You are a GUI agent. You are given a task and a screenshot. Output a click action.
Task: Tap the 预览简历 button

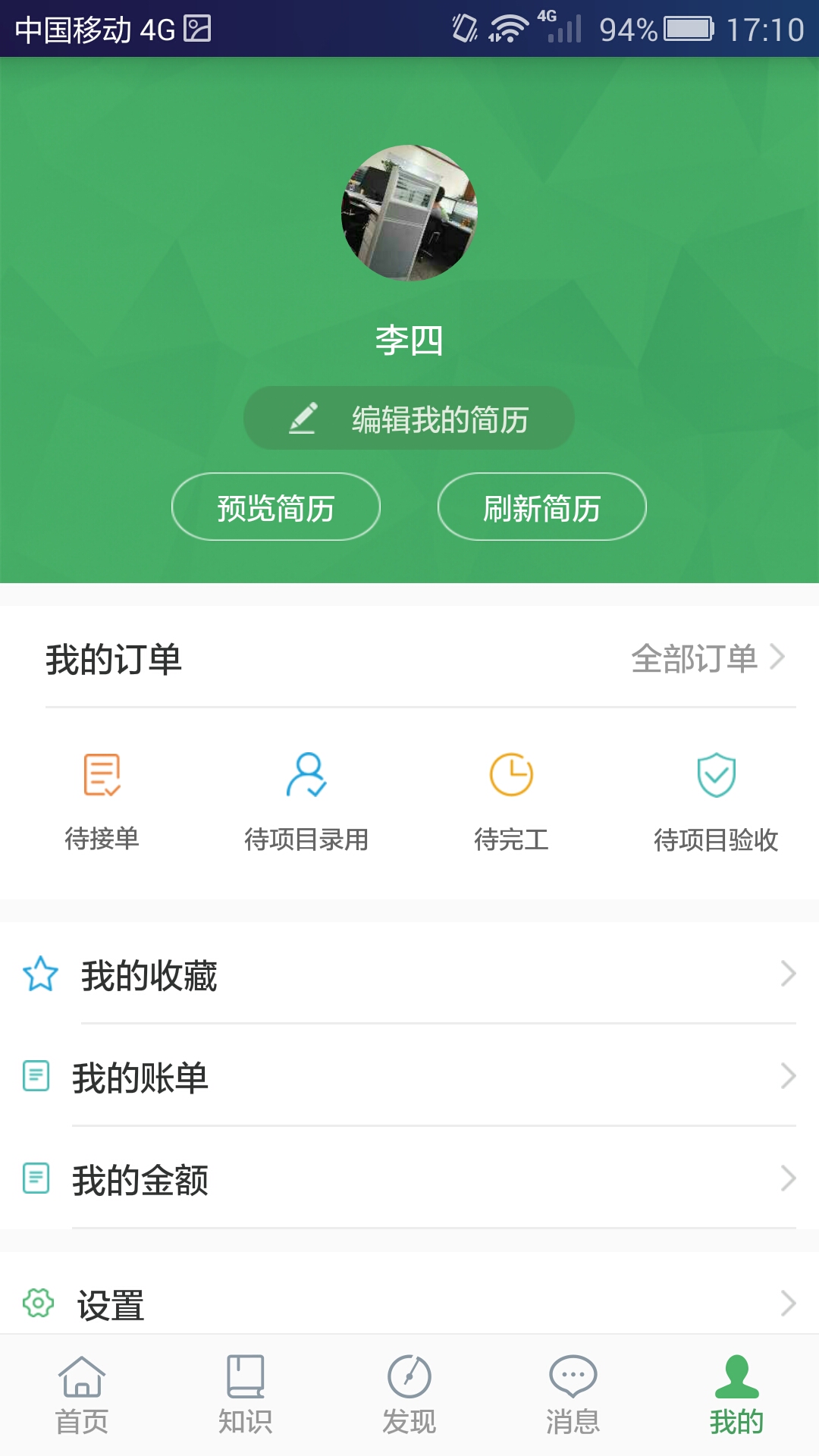pyautogui.click(x=276, y=507)
